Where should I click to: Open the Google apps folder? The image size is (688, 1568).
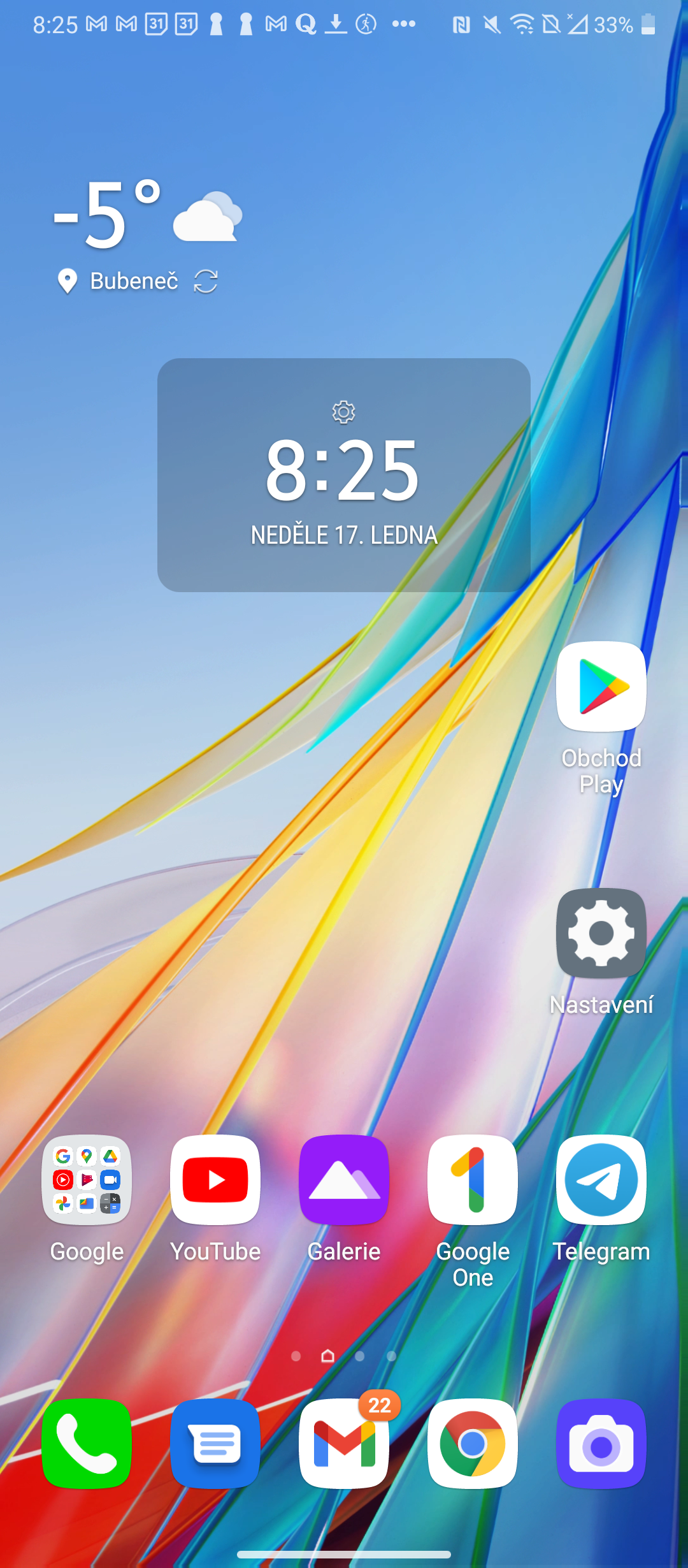coord(87,1180)
